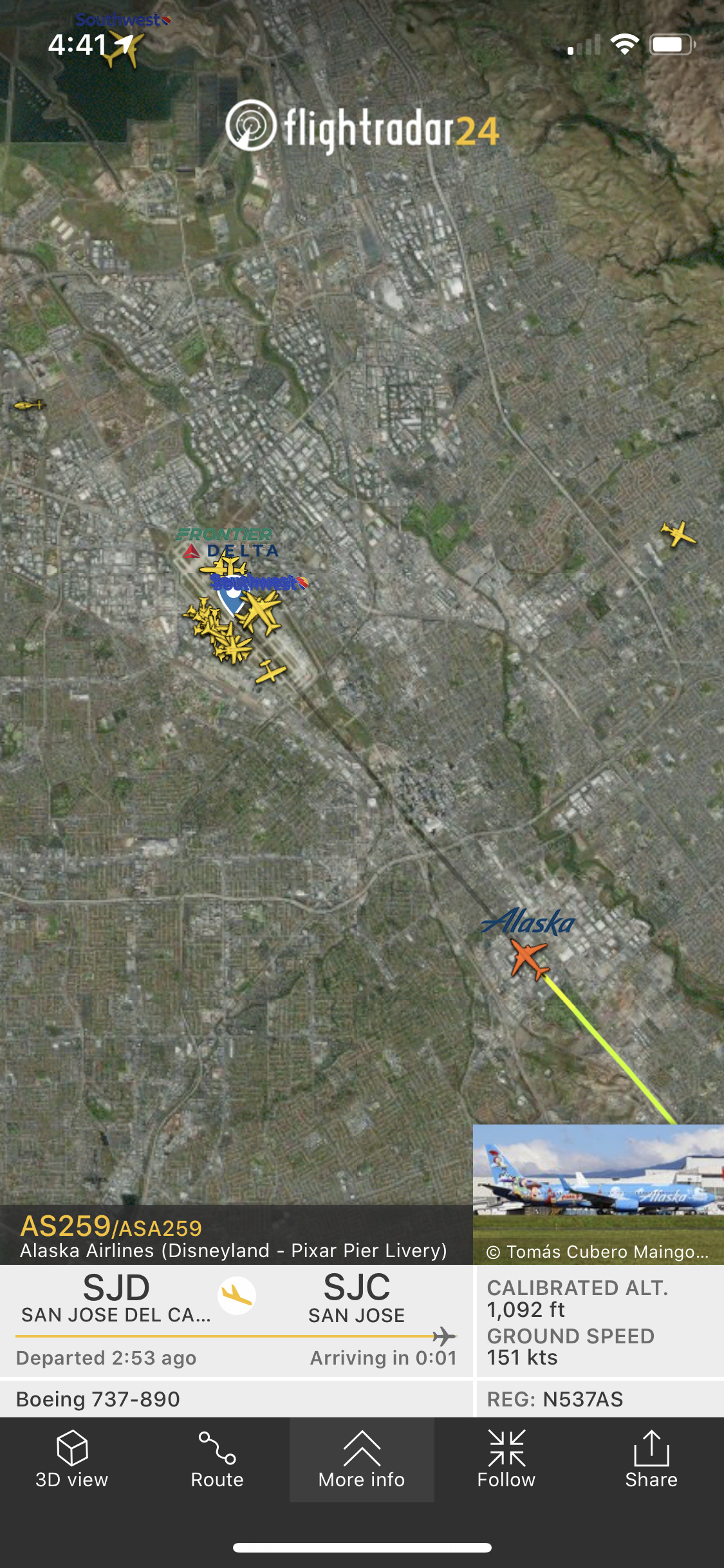This screenshot has width=724, height=1568.
Task: Open the 3D view
Action: click(72, 1460)
